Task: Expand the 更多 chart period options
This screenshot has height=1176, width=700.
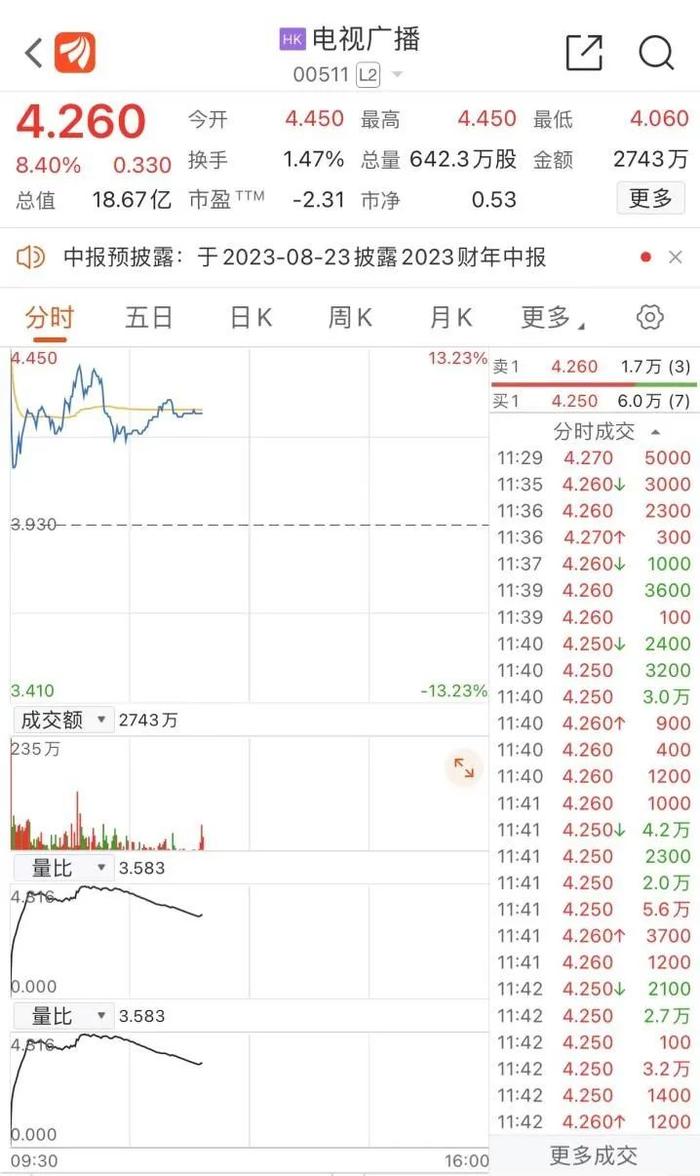Action: [x=552, y=318]
